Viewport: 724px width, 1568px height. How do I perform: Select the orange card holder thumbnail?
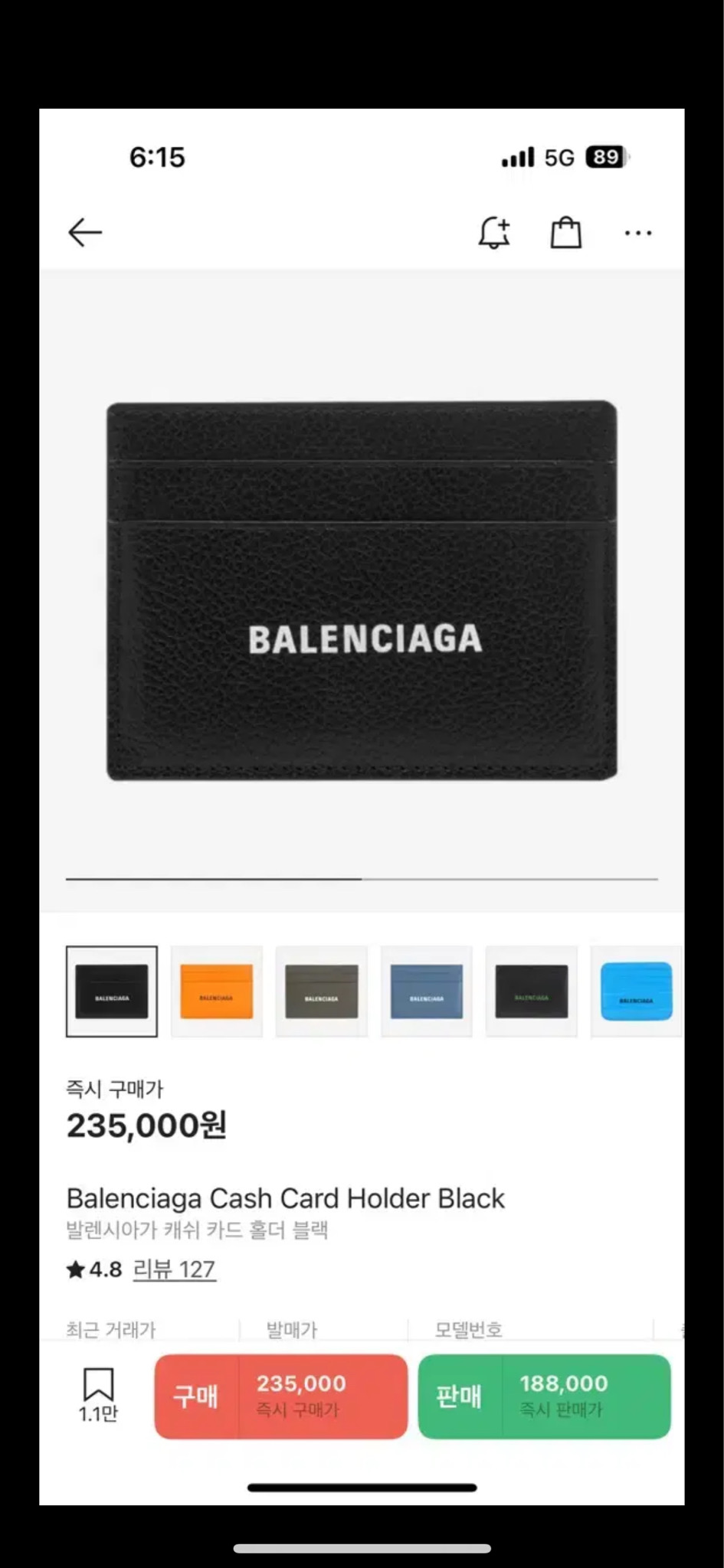217,991
